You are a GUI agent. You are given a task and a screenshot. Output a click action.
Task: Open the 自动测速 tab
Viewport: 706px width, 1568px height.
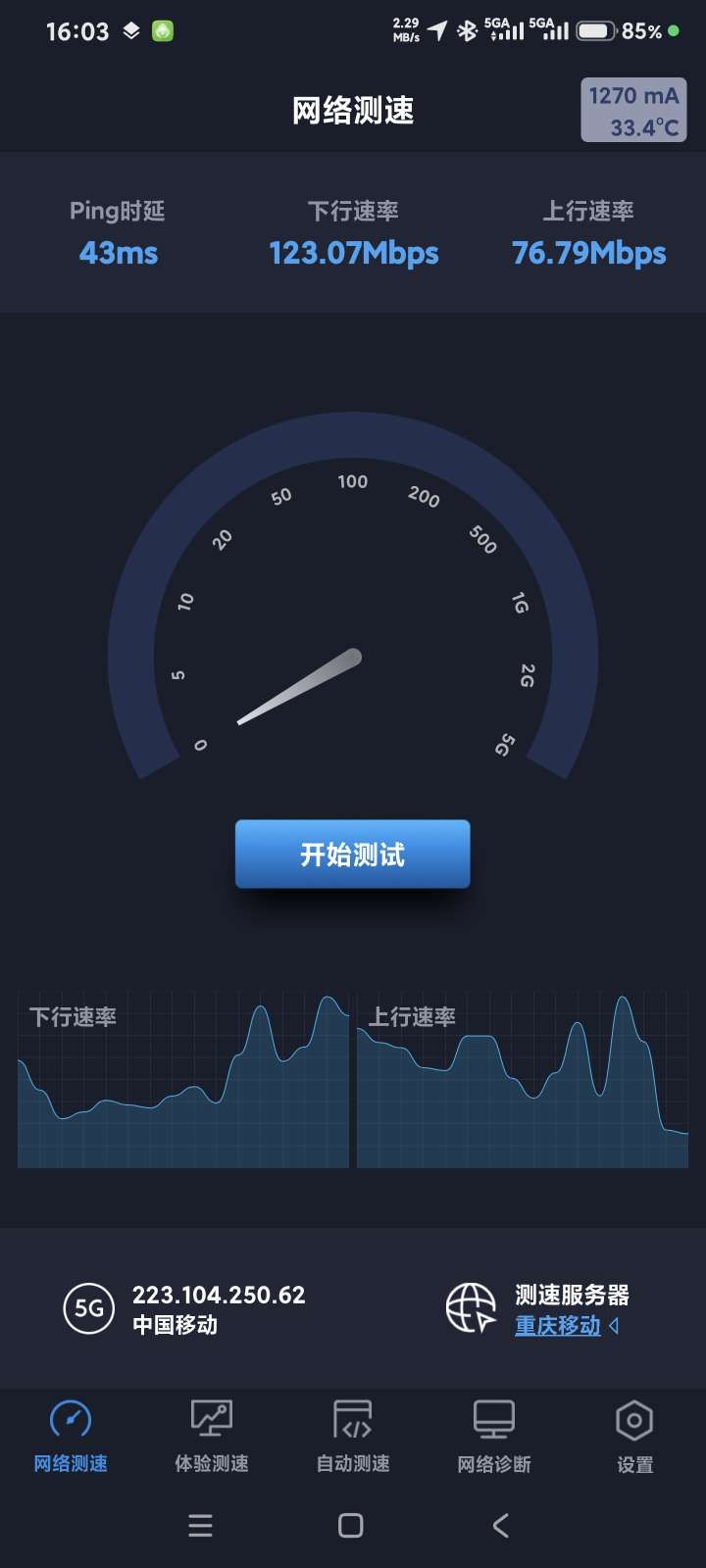(x=353, y=1437)
